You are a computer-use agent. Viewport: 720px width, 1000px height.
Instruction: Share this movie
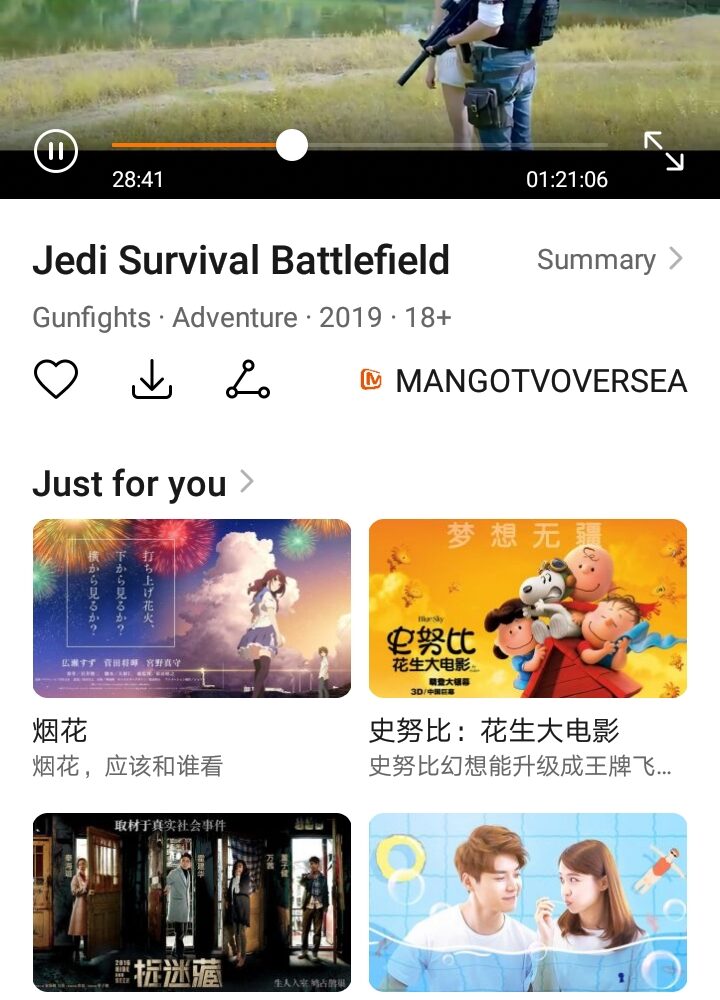[x=247, y=380]
